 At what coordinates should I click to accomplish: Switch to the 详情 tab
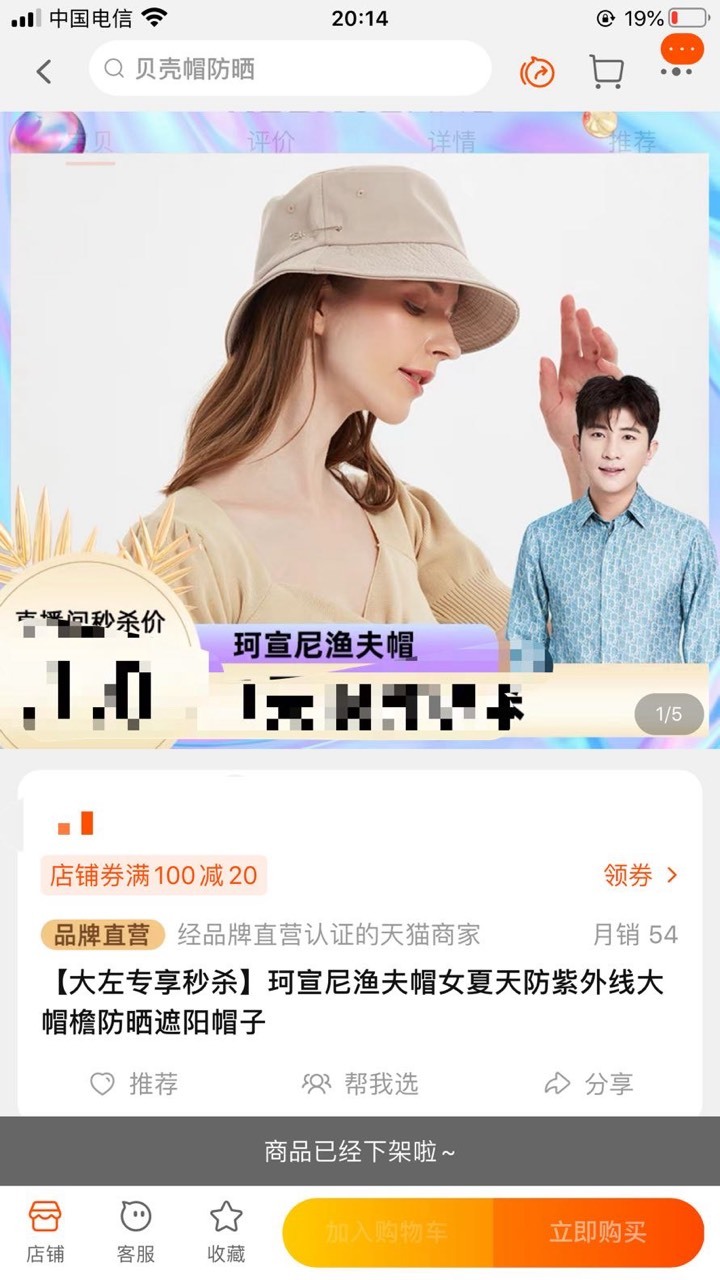coord(452,142)
